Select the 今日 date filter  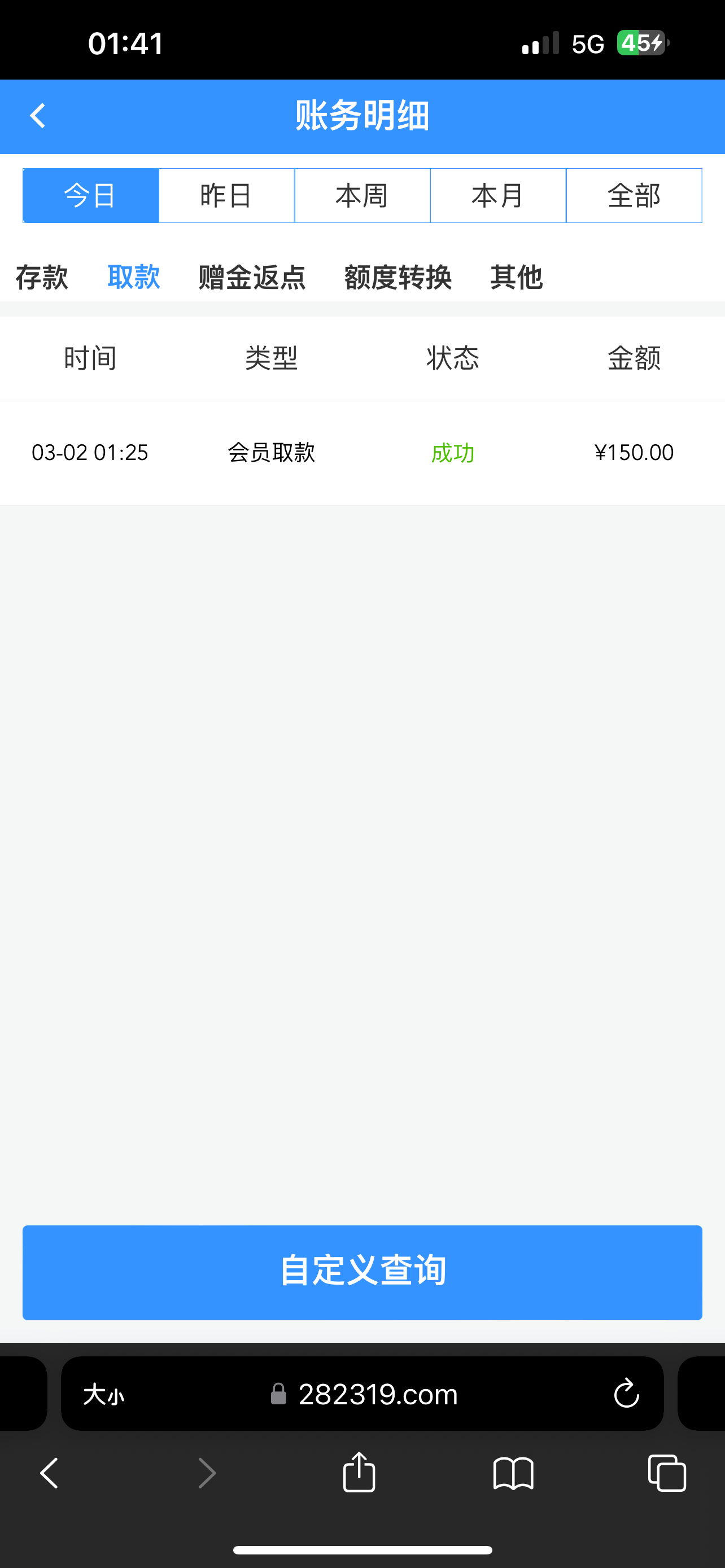(91, 195)
